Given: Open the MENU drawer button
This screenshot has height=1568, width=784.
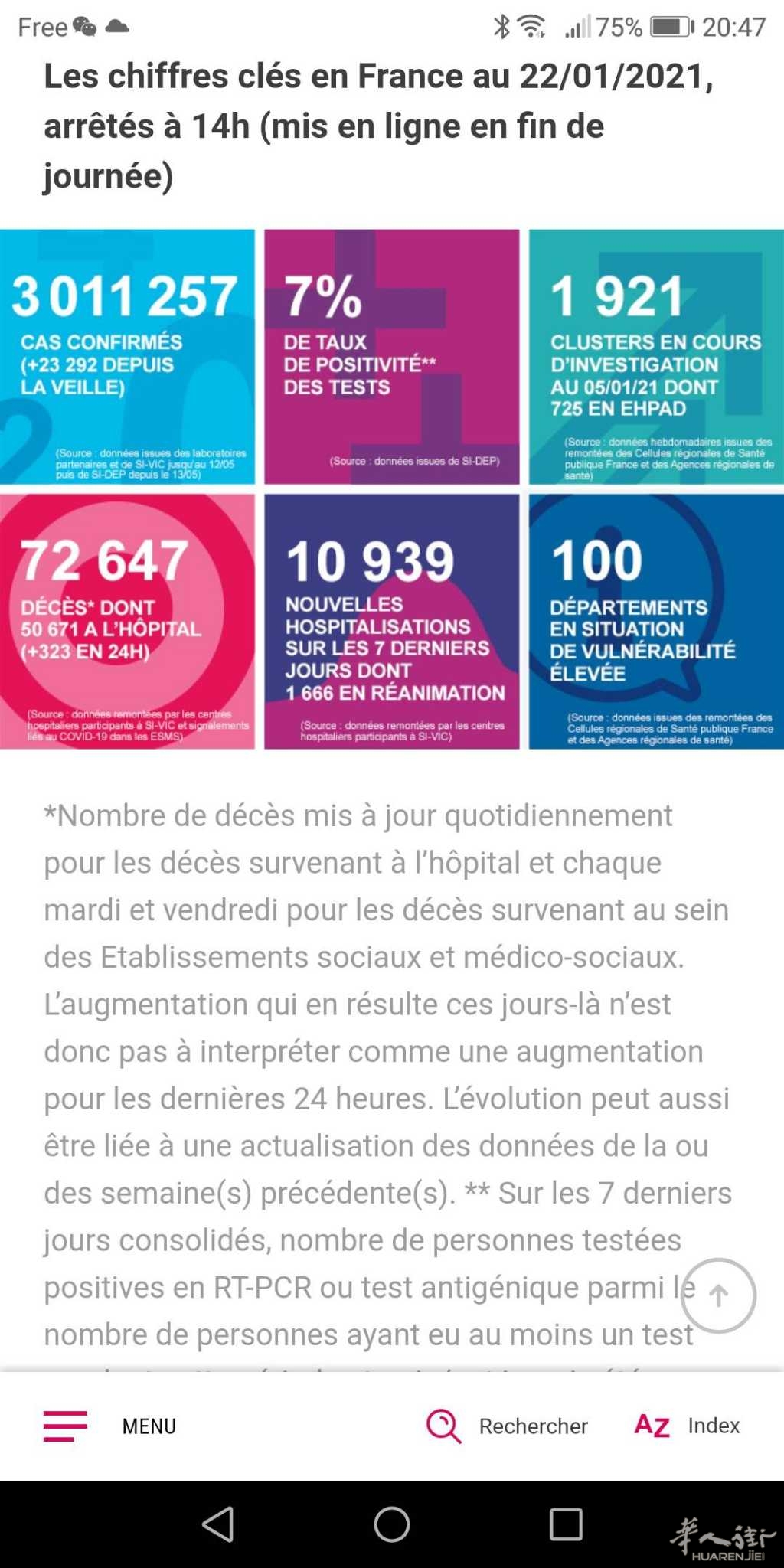Looking at the screenshot, I should [109, 1426].
